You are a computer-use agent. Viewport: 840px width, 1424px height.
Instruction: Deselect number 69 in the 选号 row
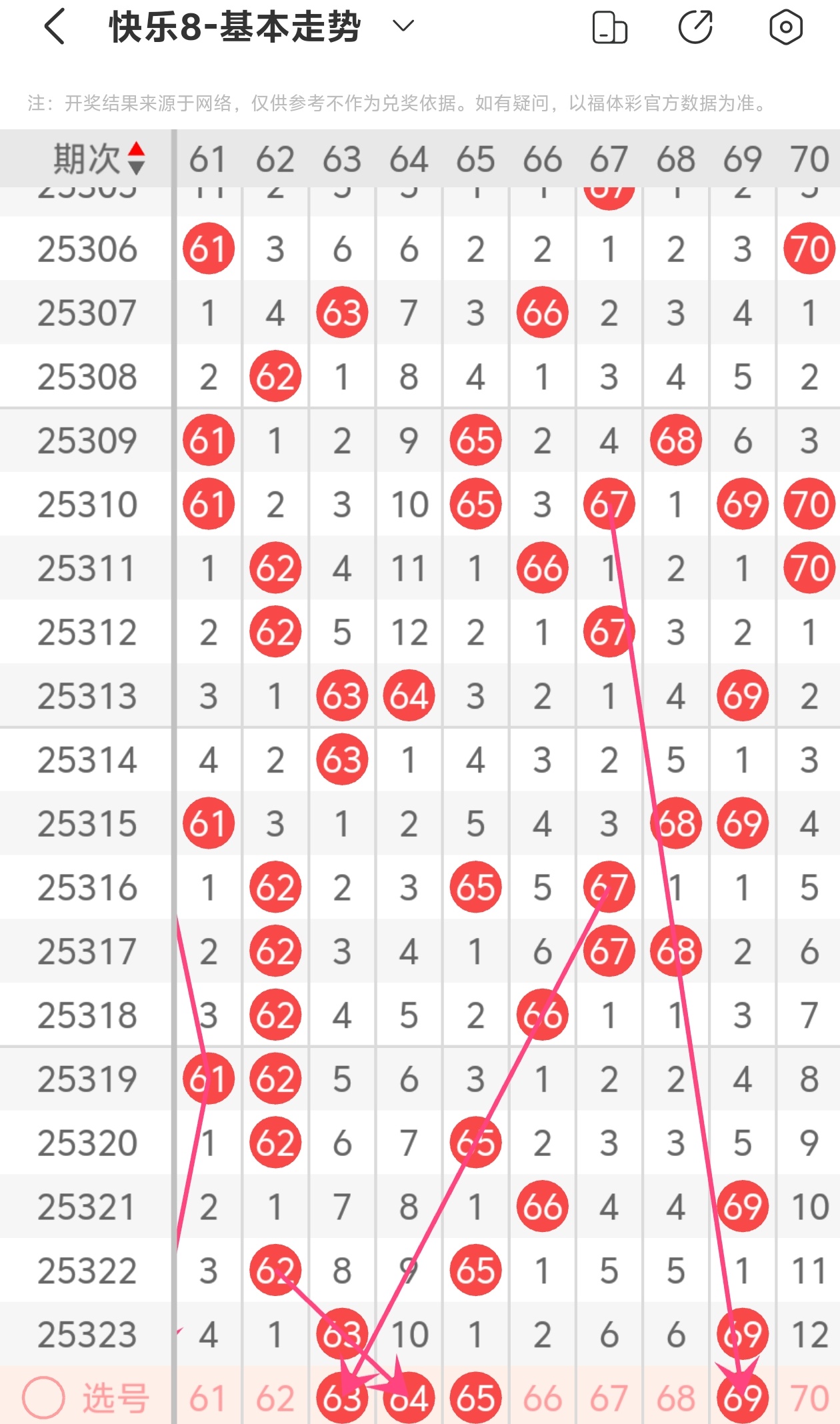[742, 1398]
